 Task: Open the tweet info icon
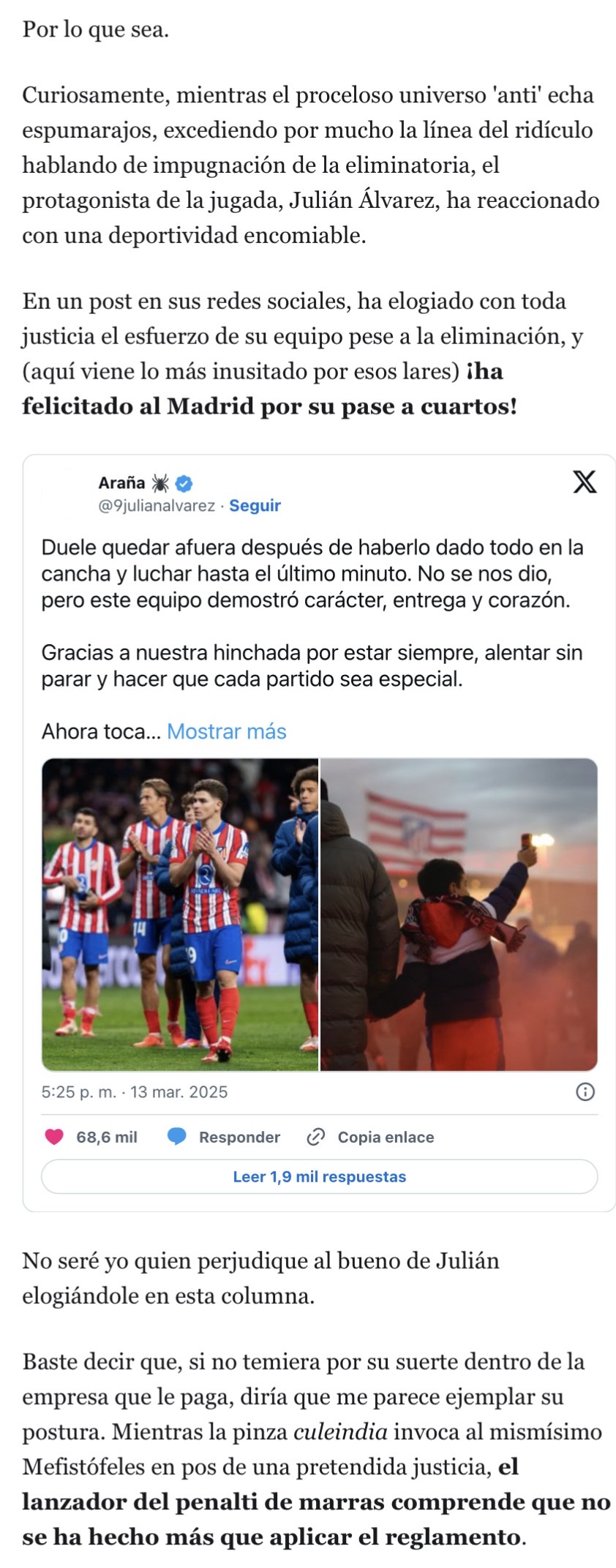pos(585,1092)
